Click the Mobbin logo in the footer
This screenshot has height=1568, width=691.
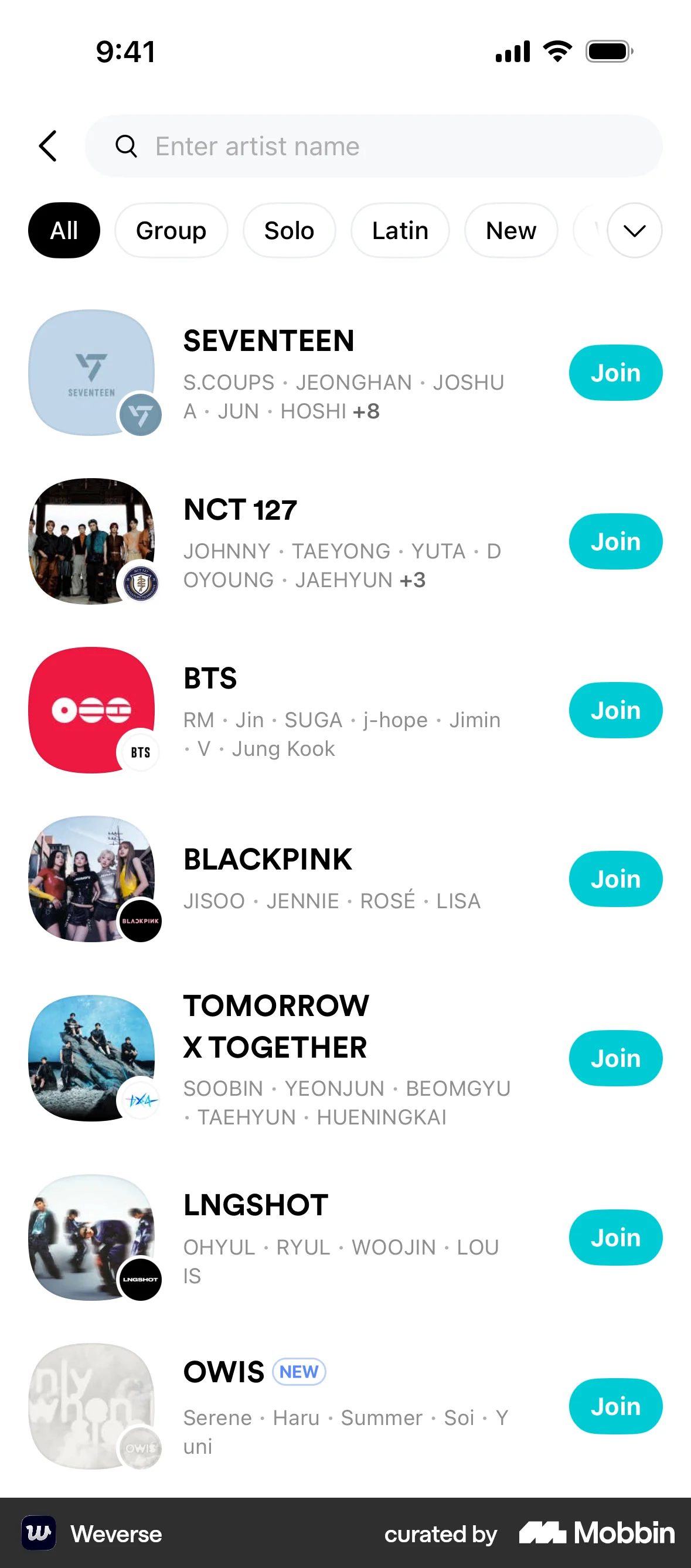pyautogui.click(x=595, y=1534)
